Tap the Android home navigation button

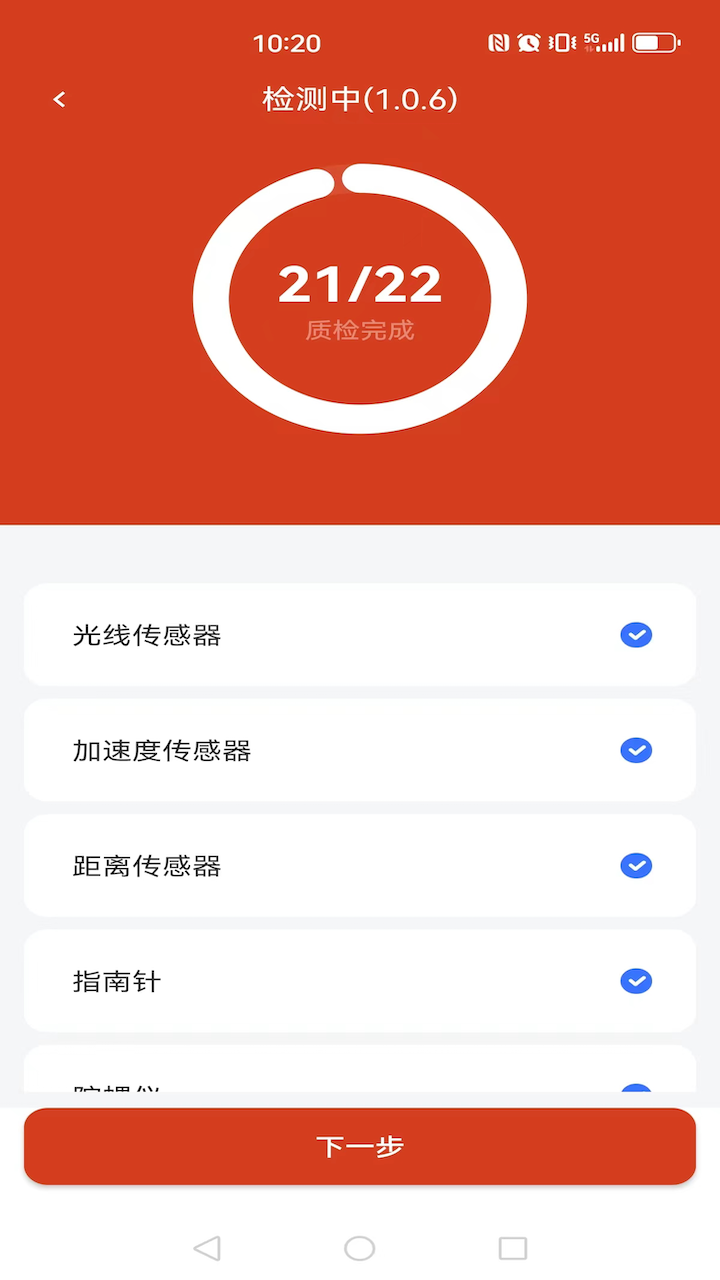(360, 1248)
